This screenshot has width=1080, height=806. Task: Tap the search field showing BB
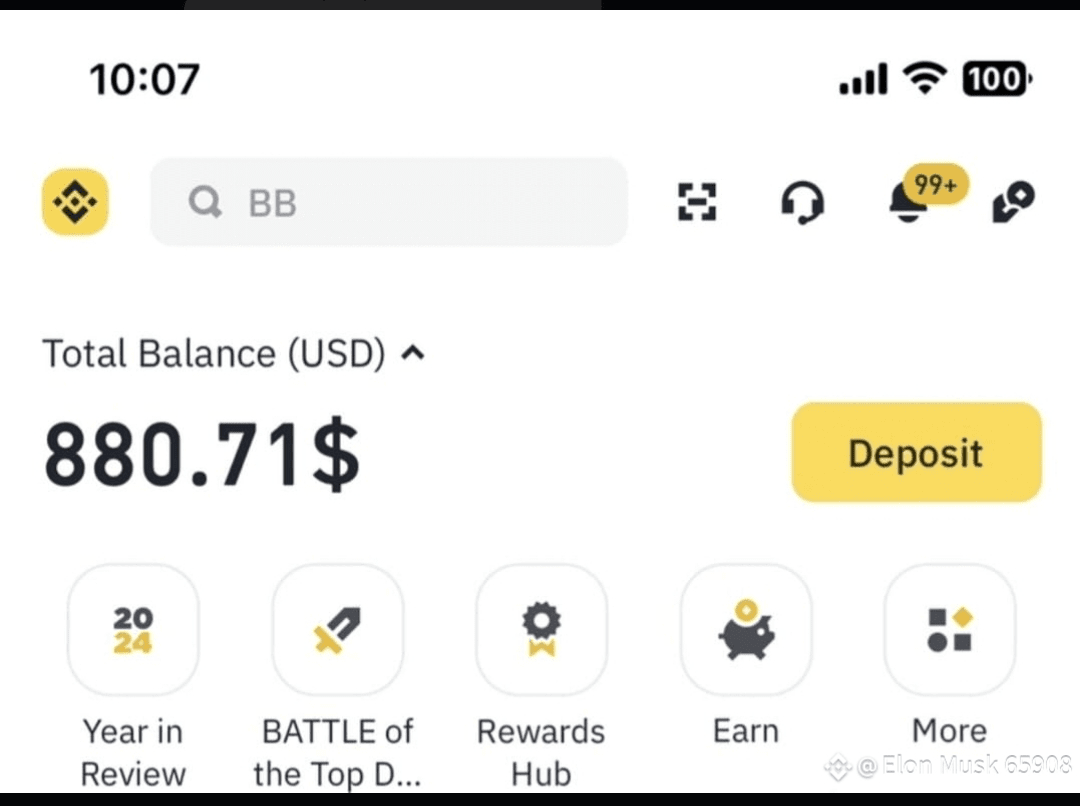(388, 202)
